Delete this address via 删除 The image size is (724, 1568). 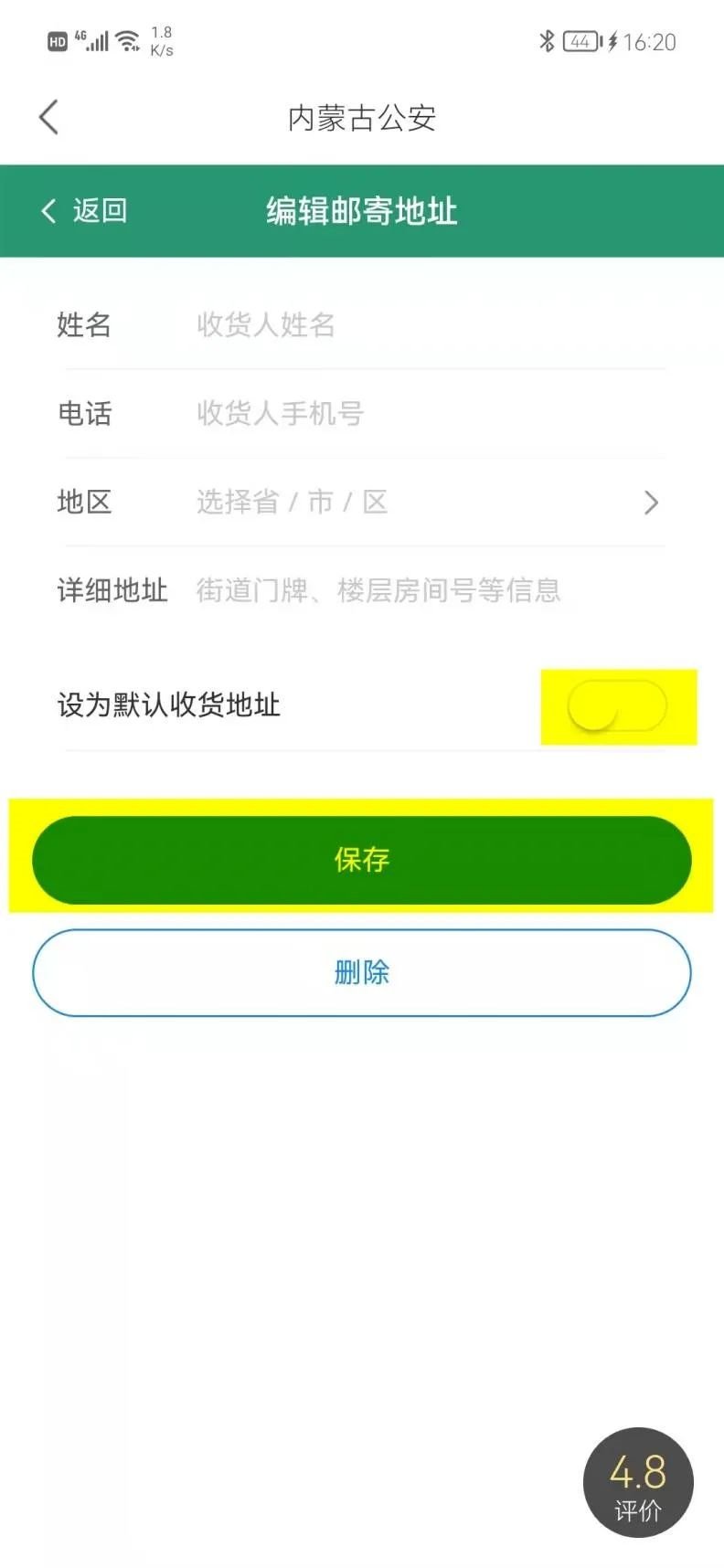pos(362,972)
